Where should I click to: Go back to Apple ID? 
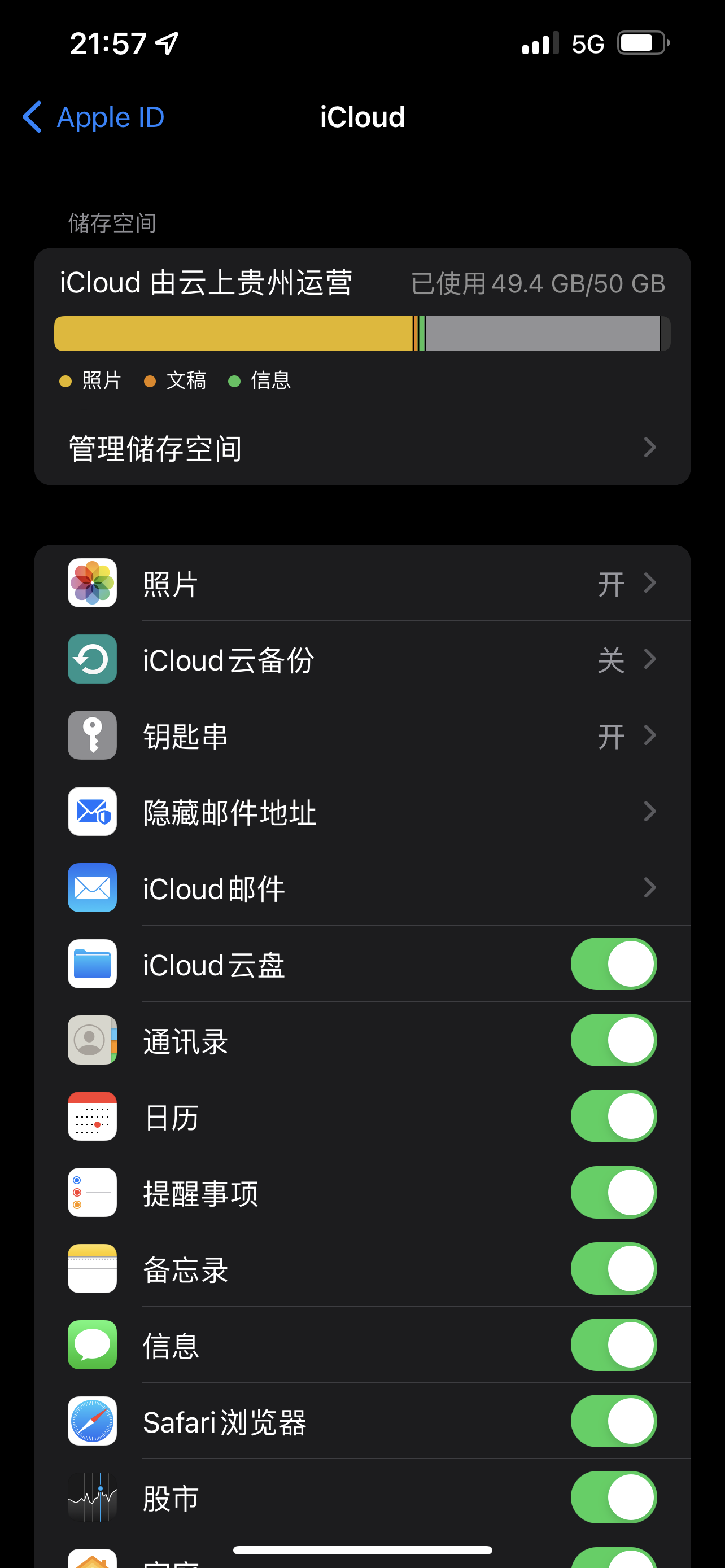[x=94, y=117]
